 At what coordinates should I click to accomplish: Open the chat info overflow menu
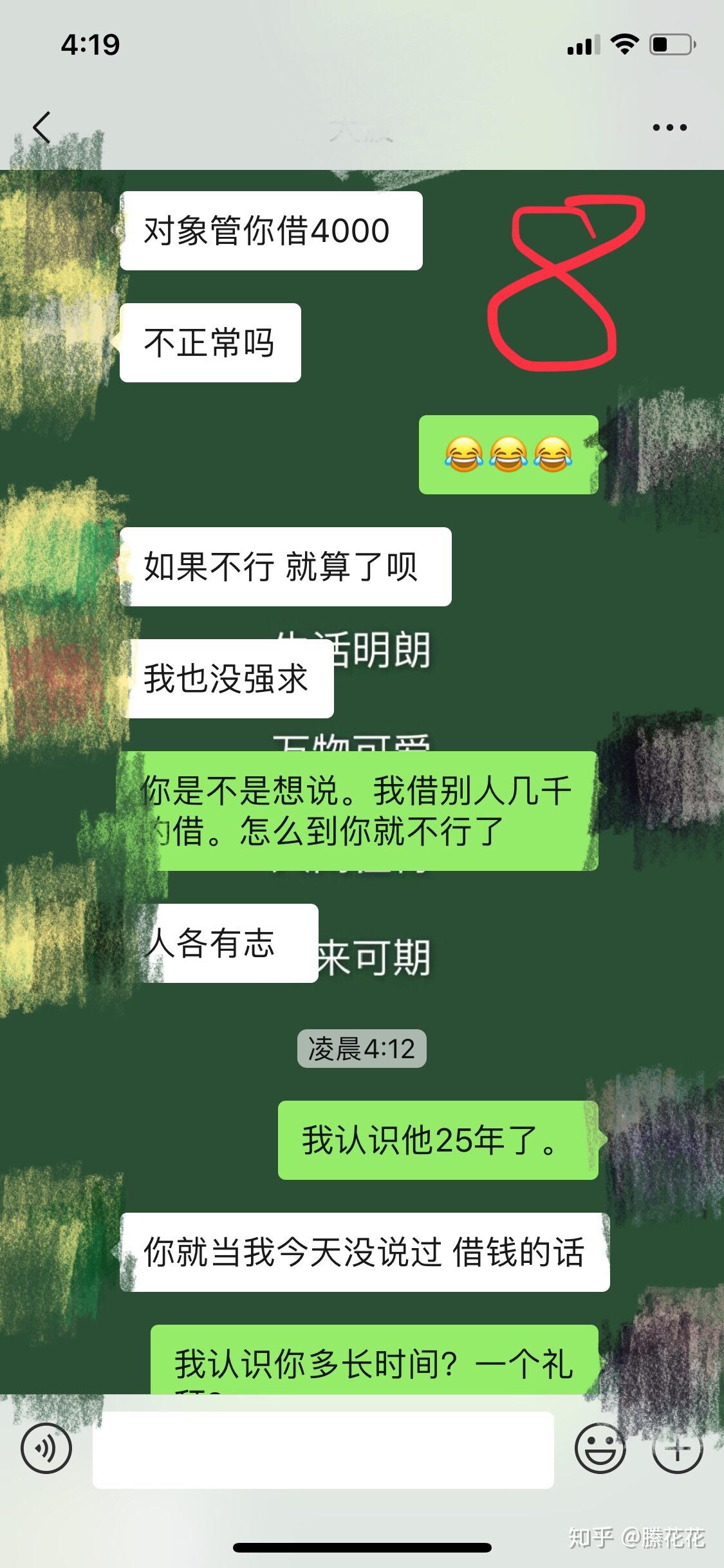pyautogui.click(x=669, y=127)
